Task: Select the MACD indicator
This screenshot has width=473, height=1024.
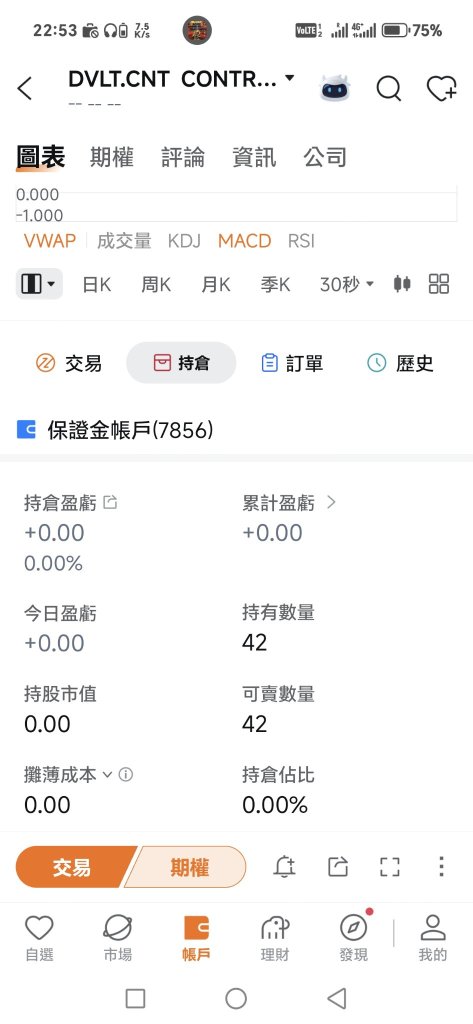Action: coord(244,241)
